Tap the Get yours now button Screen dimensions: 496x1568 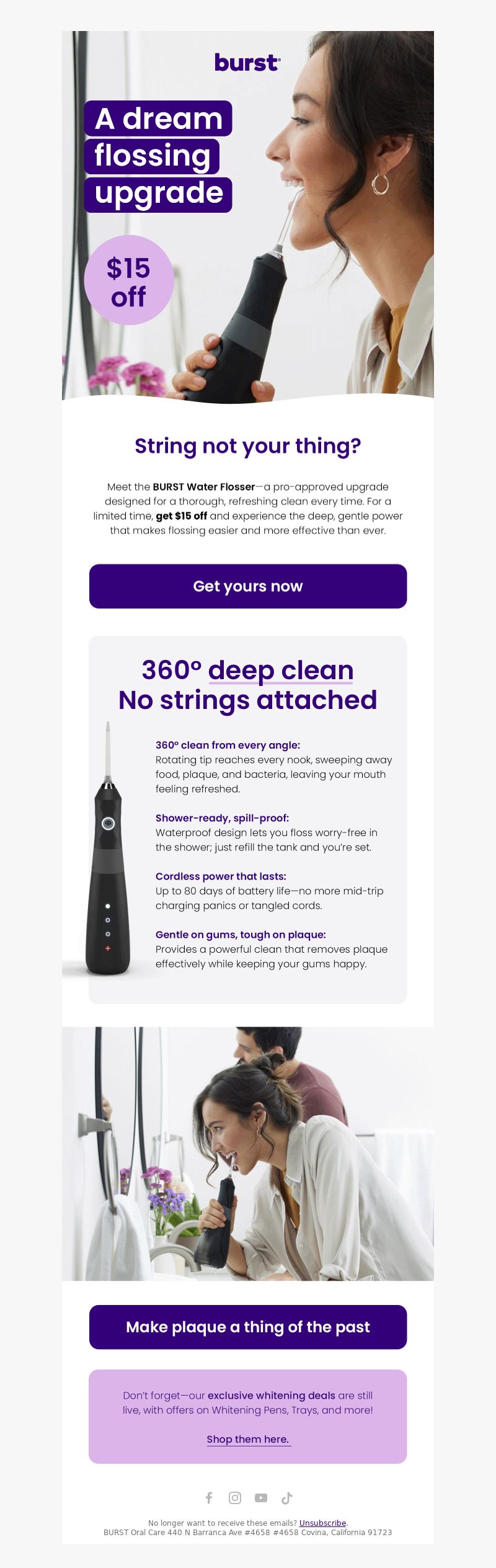pyautogui.click(x=248, y=586)
